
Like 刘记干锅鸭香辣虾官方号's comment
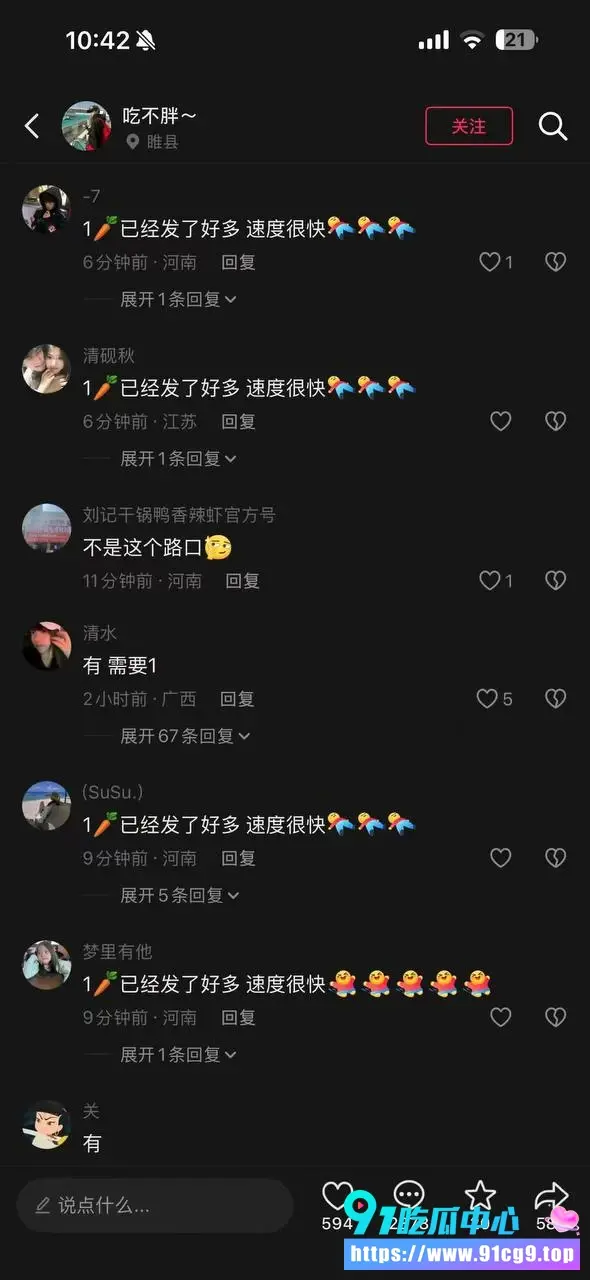490,580
